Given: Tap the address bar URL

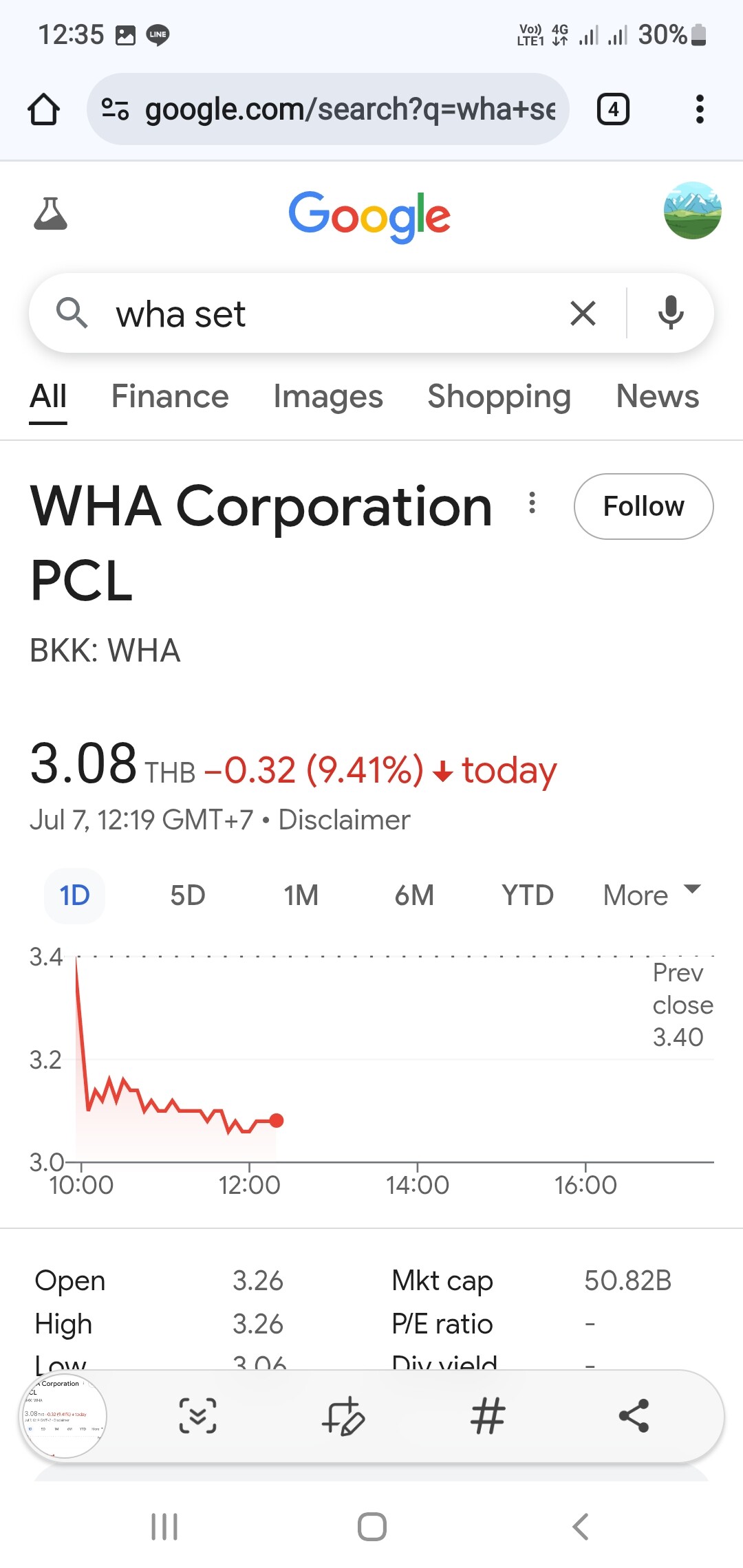Looking at the screenshot, I should pyautogui.click(x=349, y=109).
